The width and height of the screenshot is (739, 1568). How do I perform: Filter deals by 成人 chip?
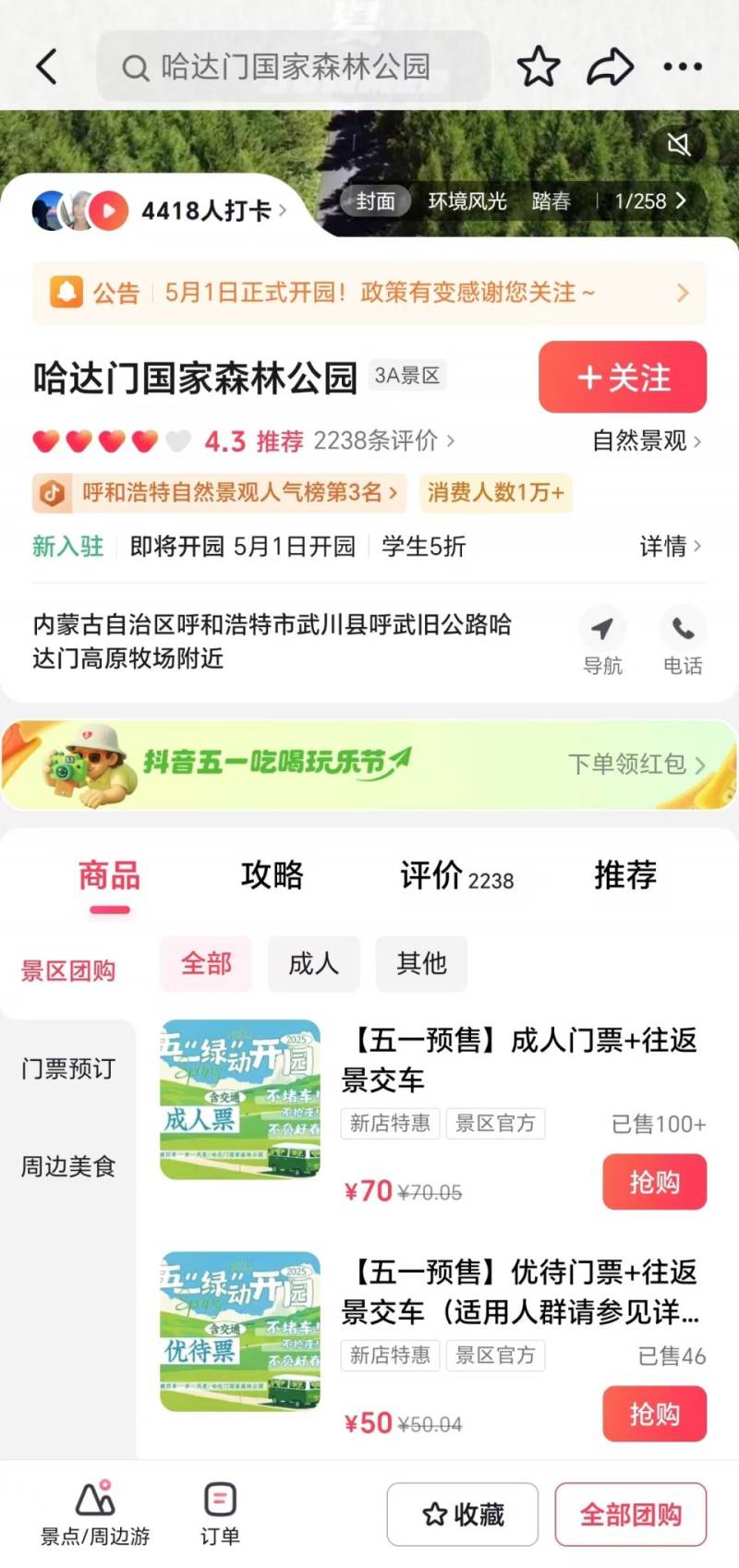point(313,963)
